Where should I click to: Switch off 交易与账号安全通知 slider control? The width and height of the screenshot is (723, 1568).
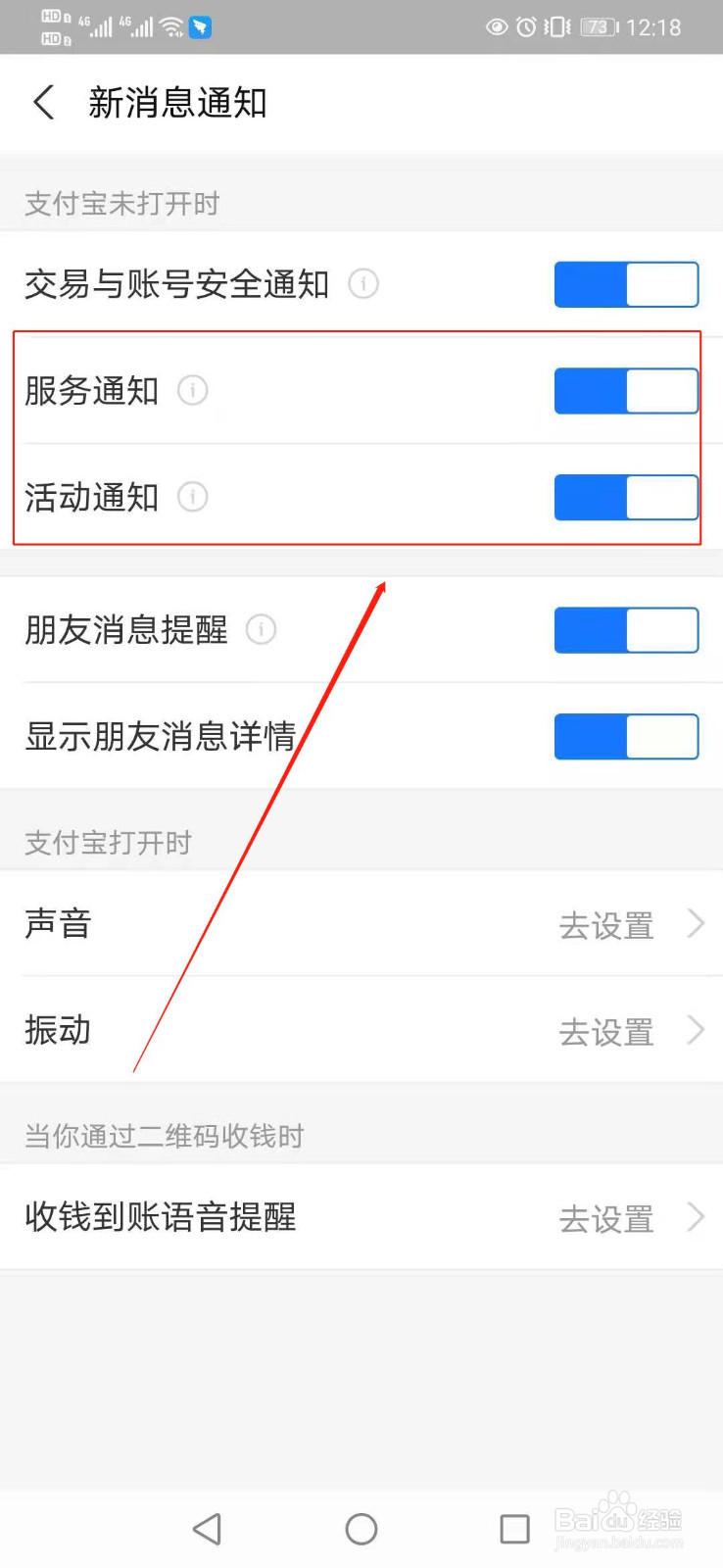[625, 284]
